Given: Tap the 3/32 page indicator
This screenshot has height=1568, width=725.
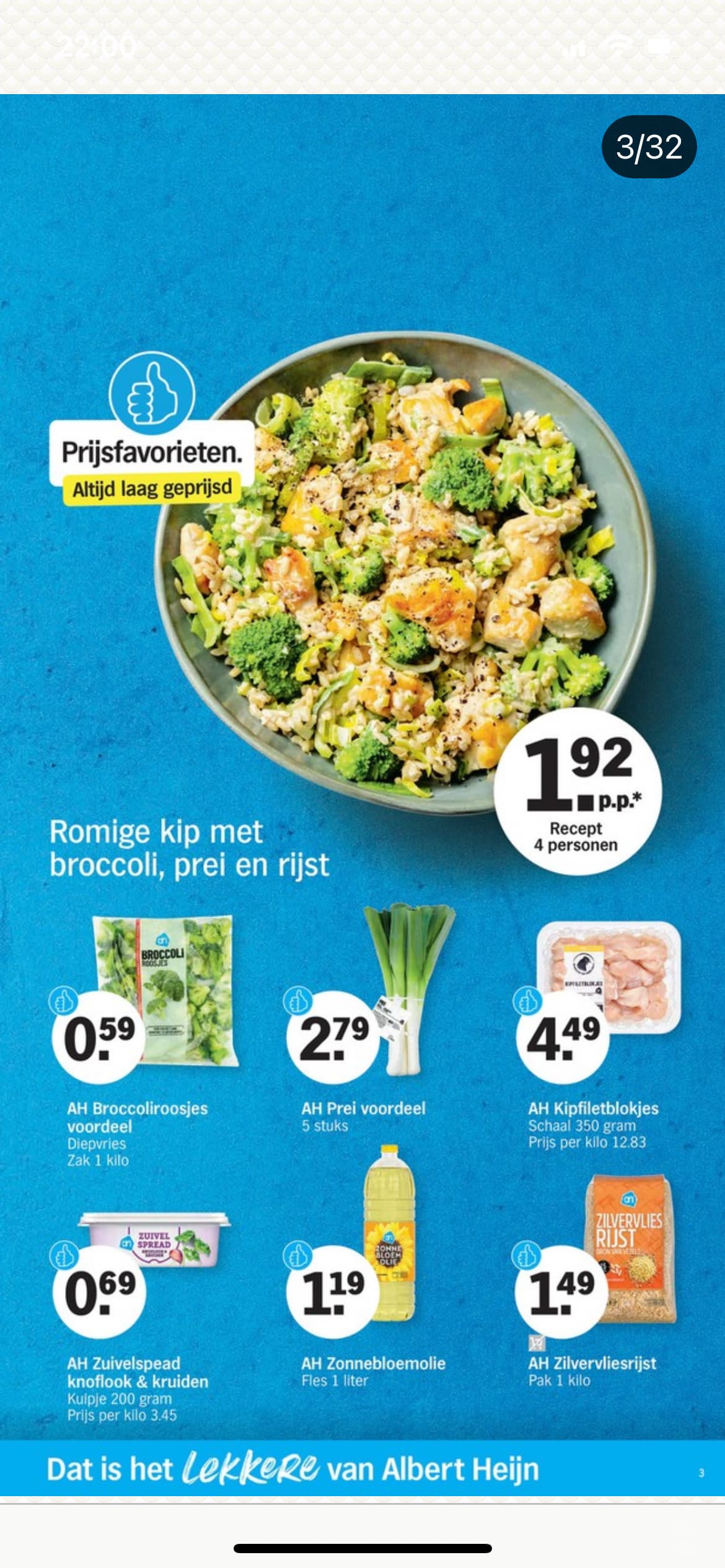Looking at the screenshot, I should (x=649, y=147).
